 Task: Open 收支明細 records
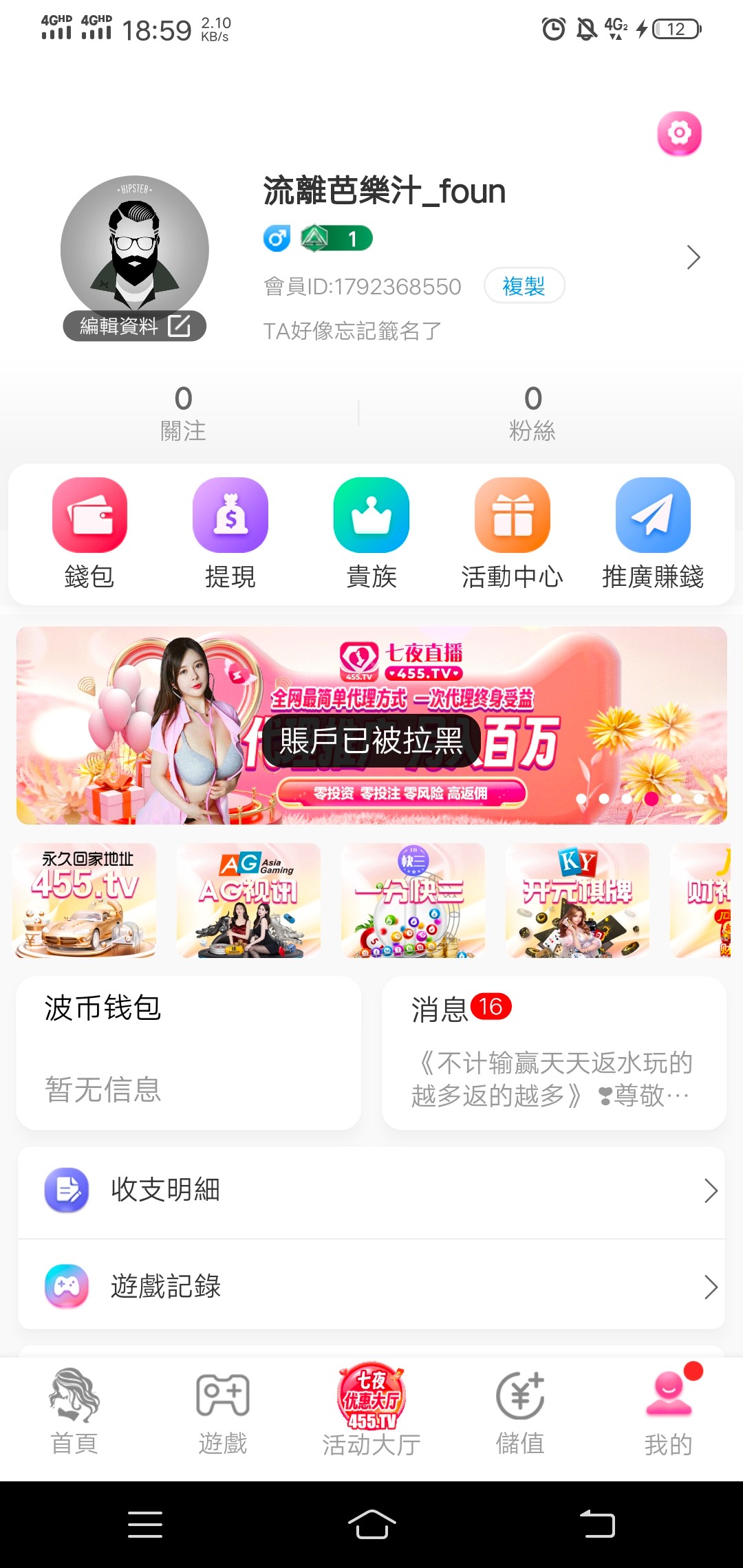click(x=371, y=1190)
